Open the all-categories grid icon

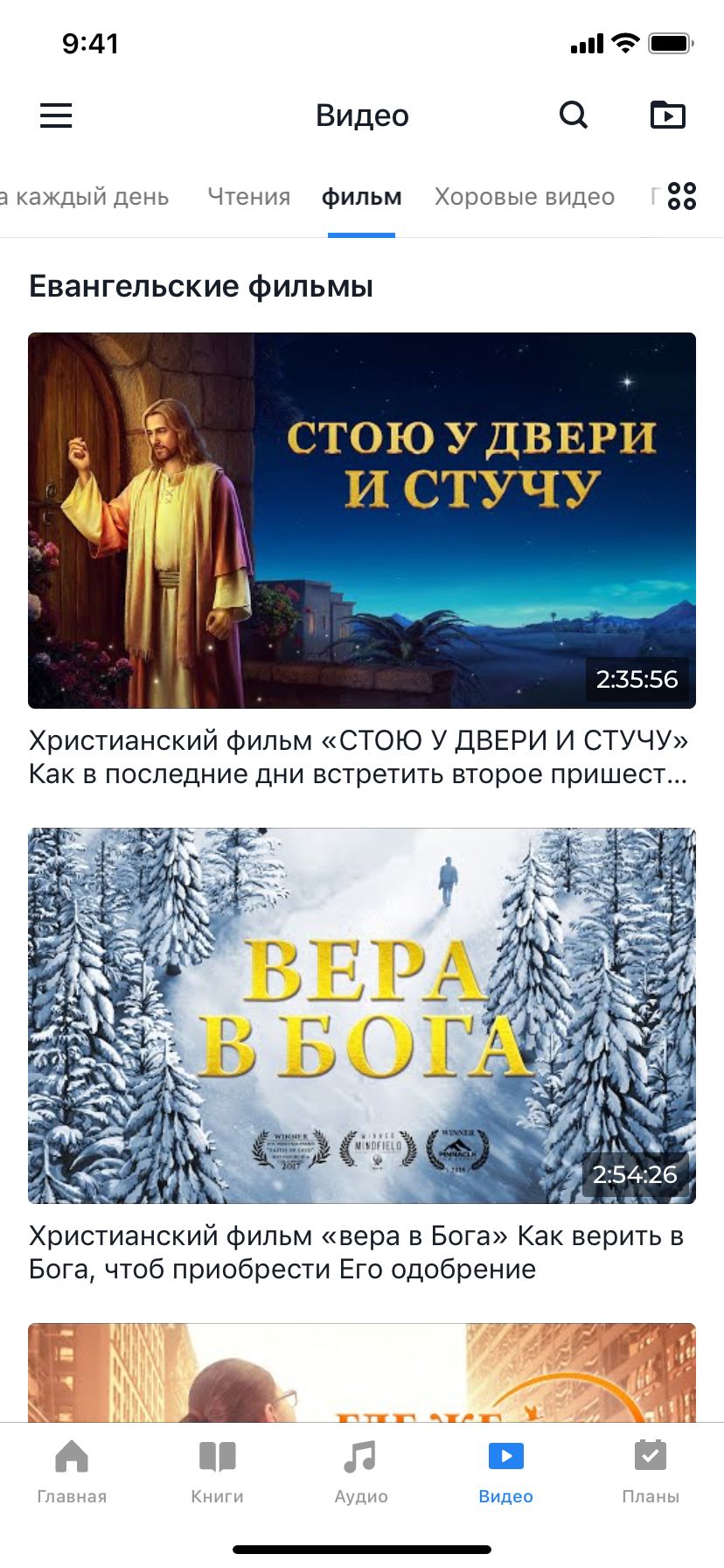pyautogui.click(x=681, y=196)
